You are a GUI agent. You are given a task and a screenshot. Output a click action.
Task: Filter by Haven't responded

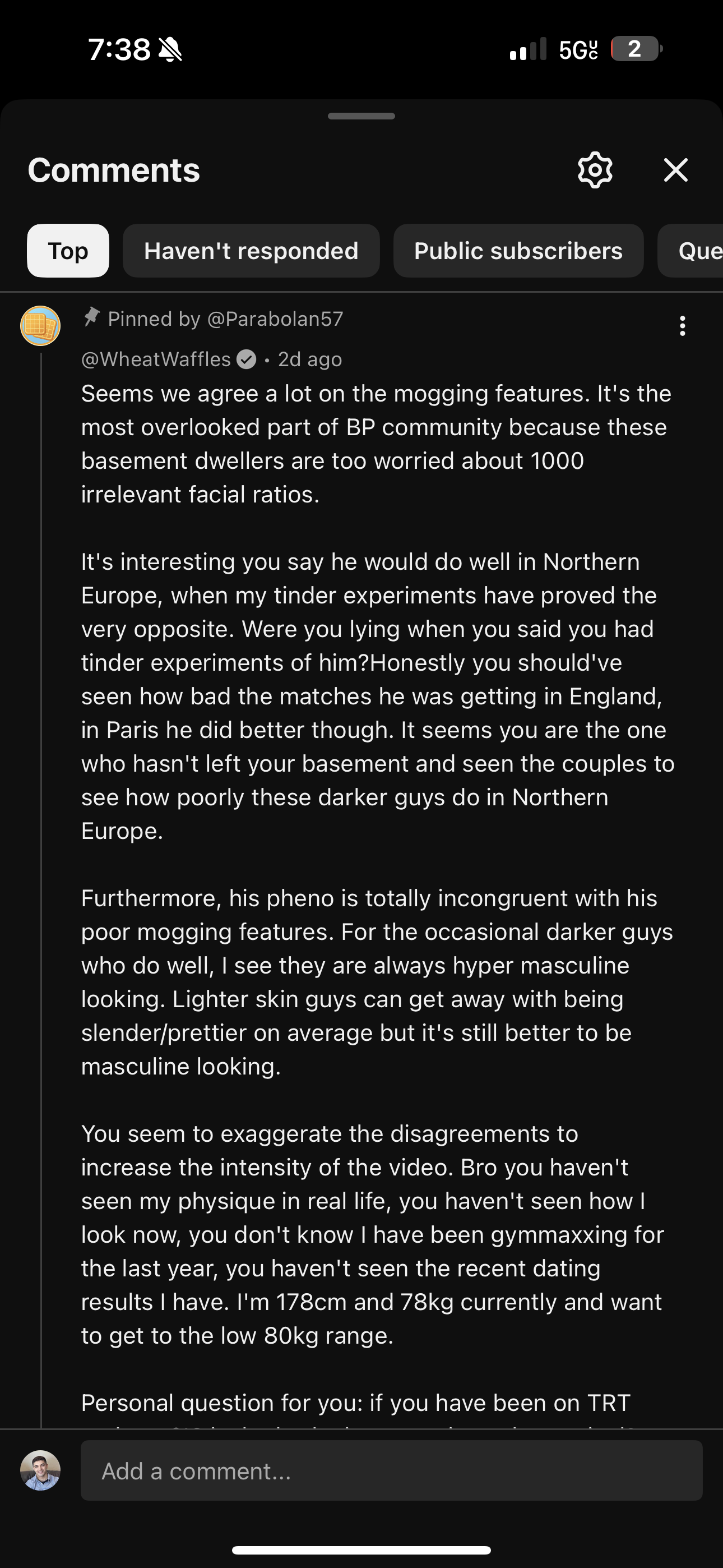click(x=251, y=251)
